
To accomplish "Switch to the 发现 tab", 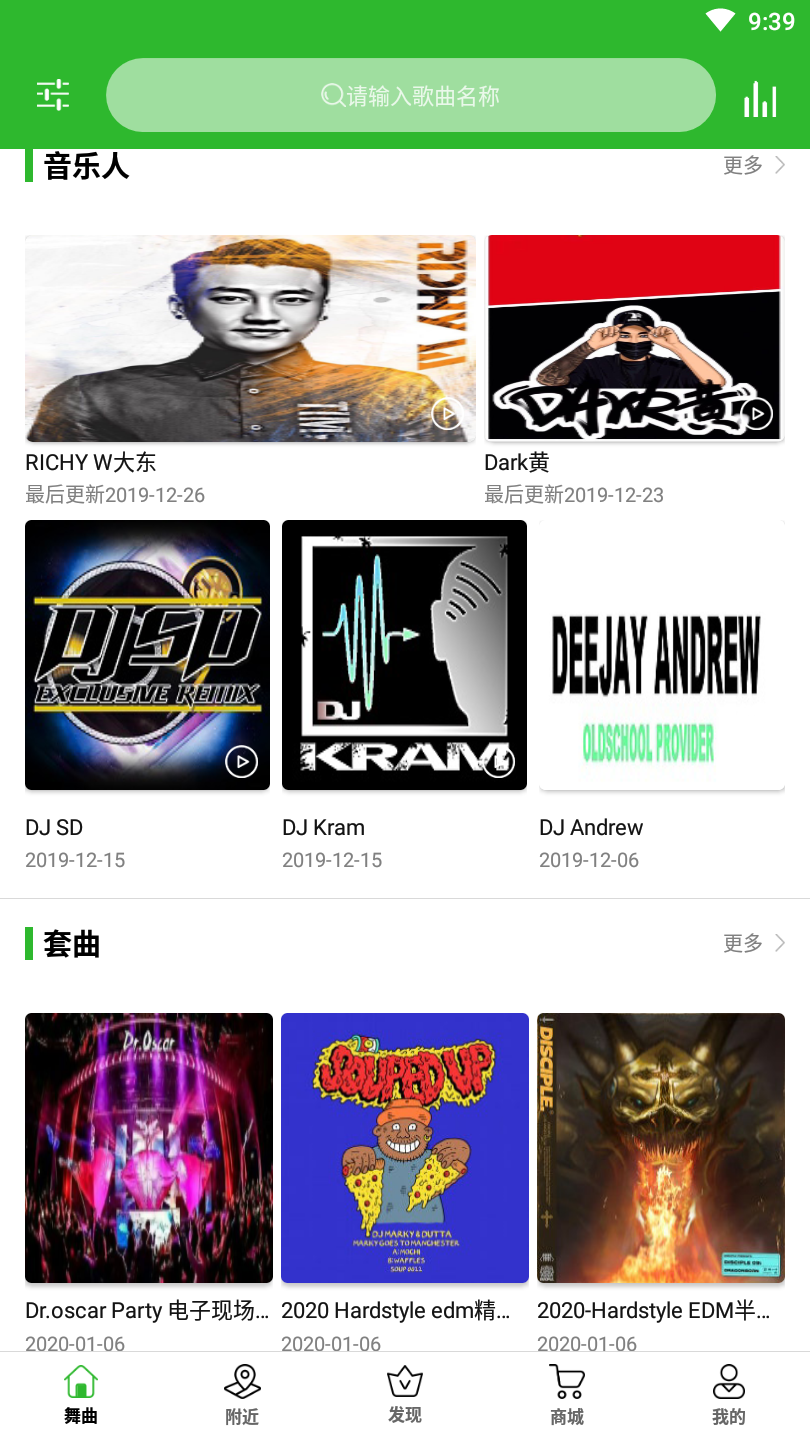I will pyautogui.click(x=405, y=1395).
